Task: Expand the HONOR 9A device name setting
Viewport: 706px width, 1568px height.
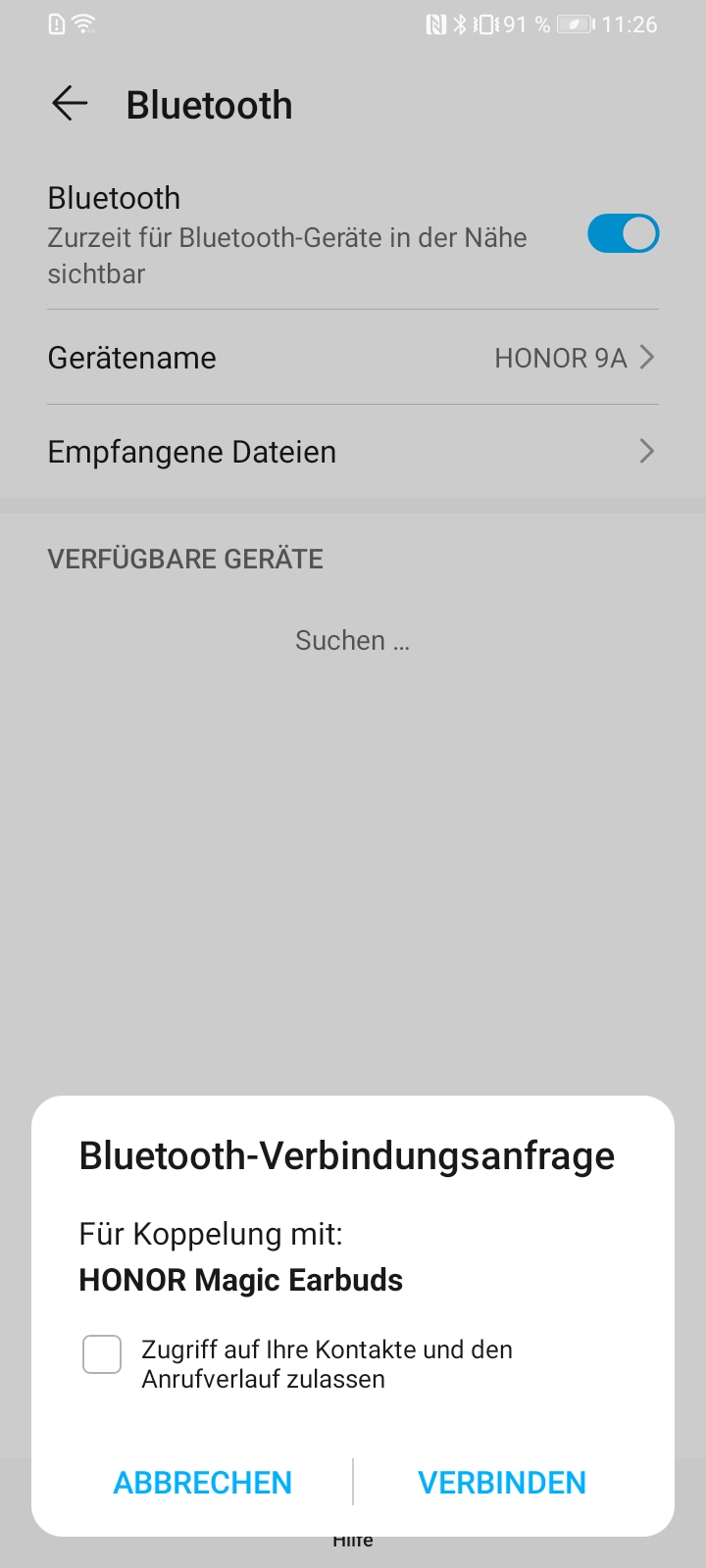Action: 562,357
